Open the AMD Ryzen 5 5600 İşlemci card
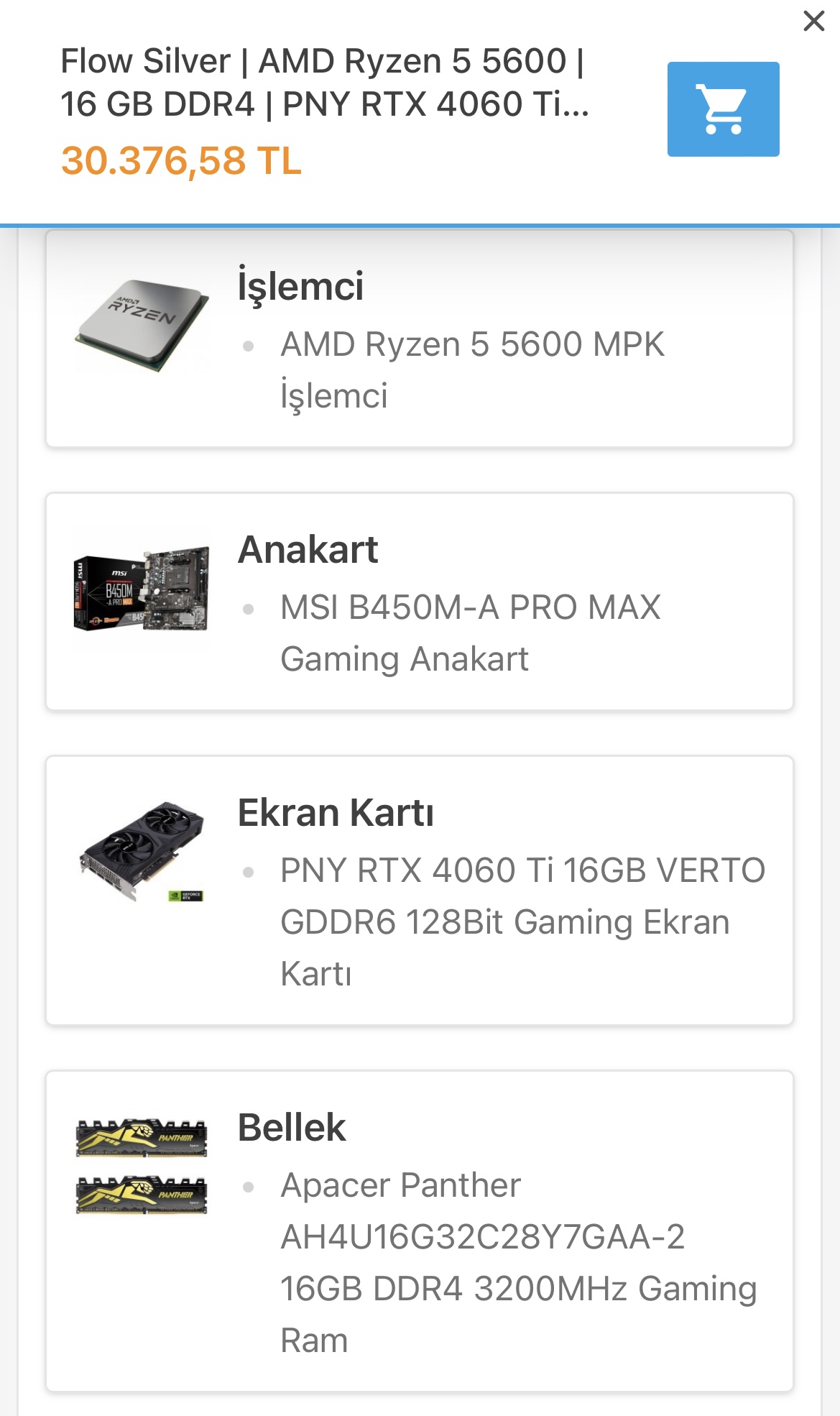 pyautogui.click(x=420, y=339)
